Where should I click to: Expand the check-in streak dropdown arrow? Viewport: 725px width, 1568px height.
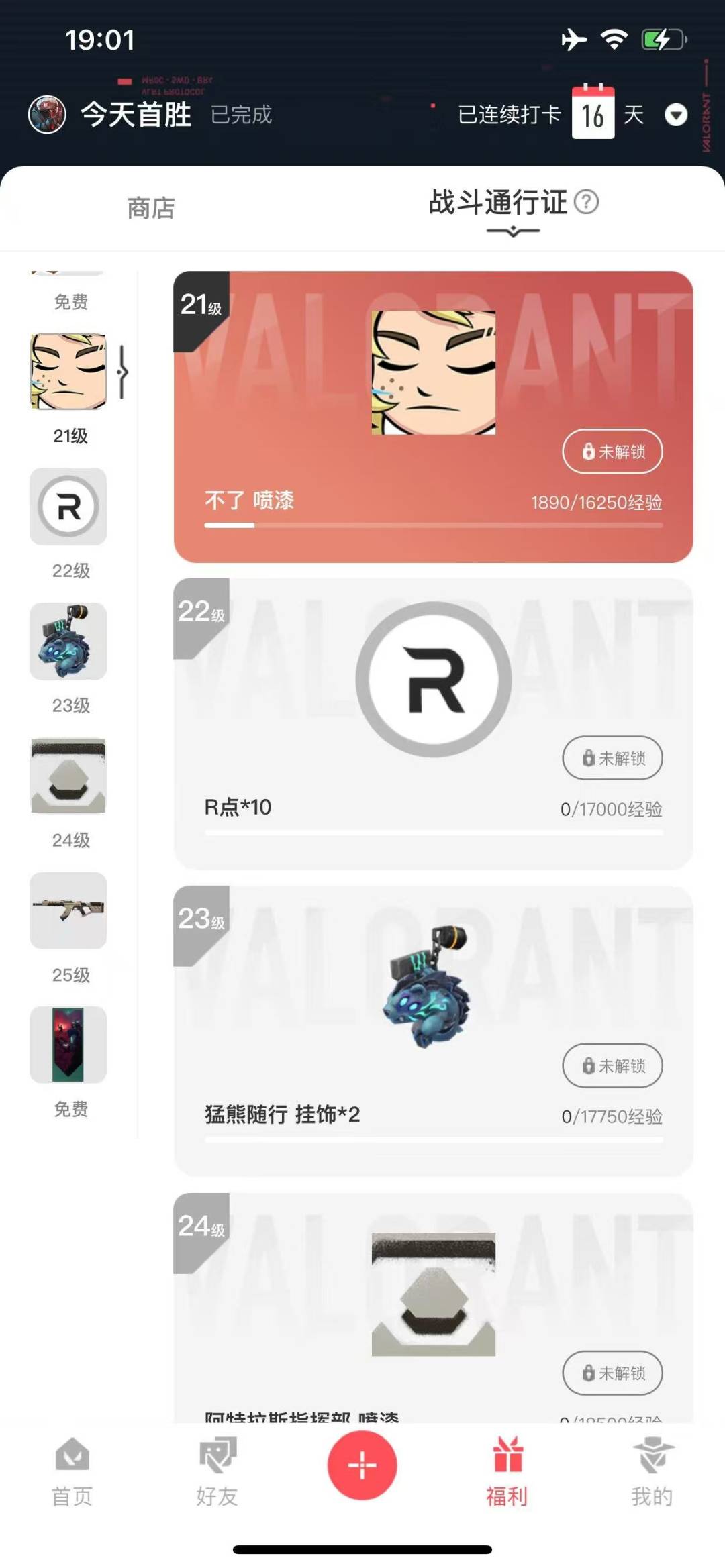[675, 115]
